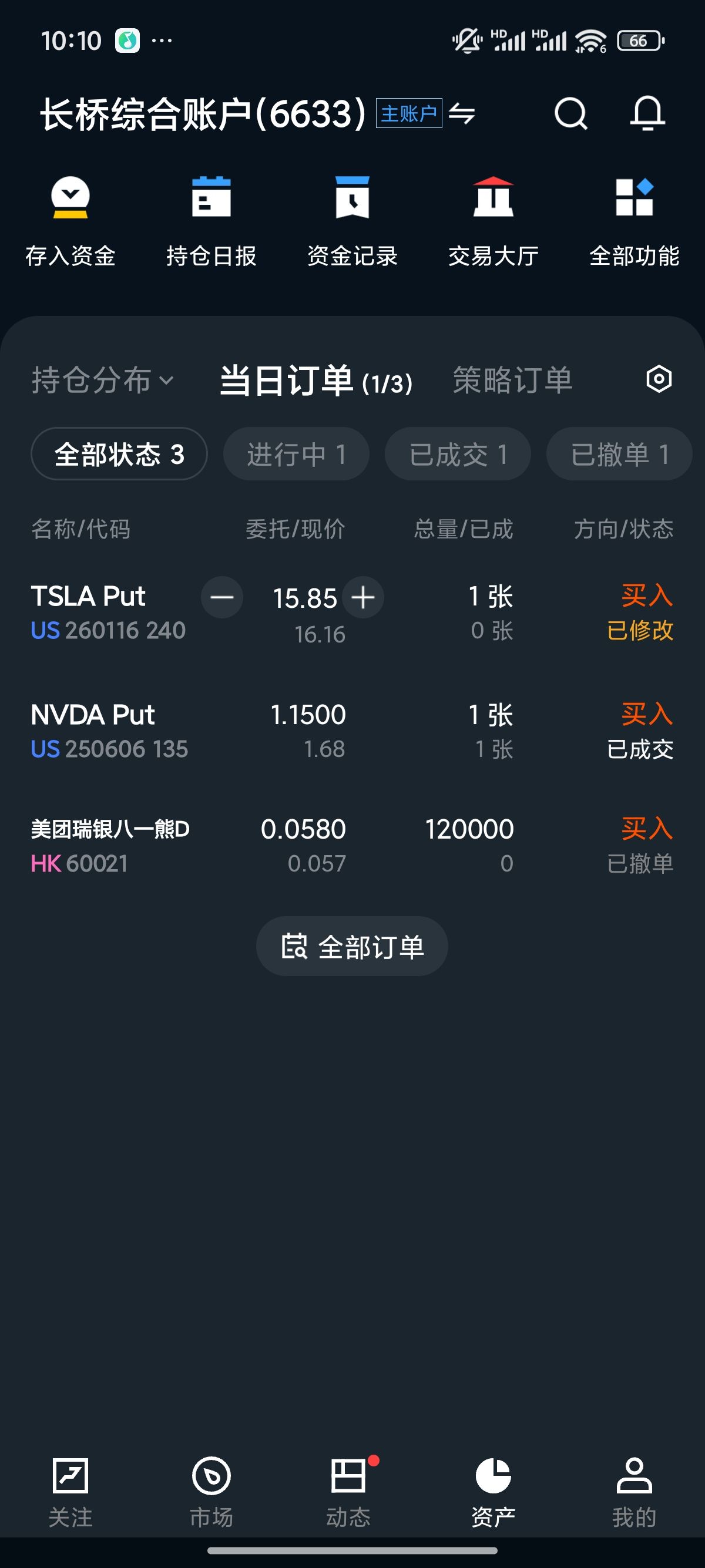Switch account via the swap arrows icon
This screenshot has height=1568, width=705.
462,114
